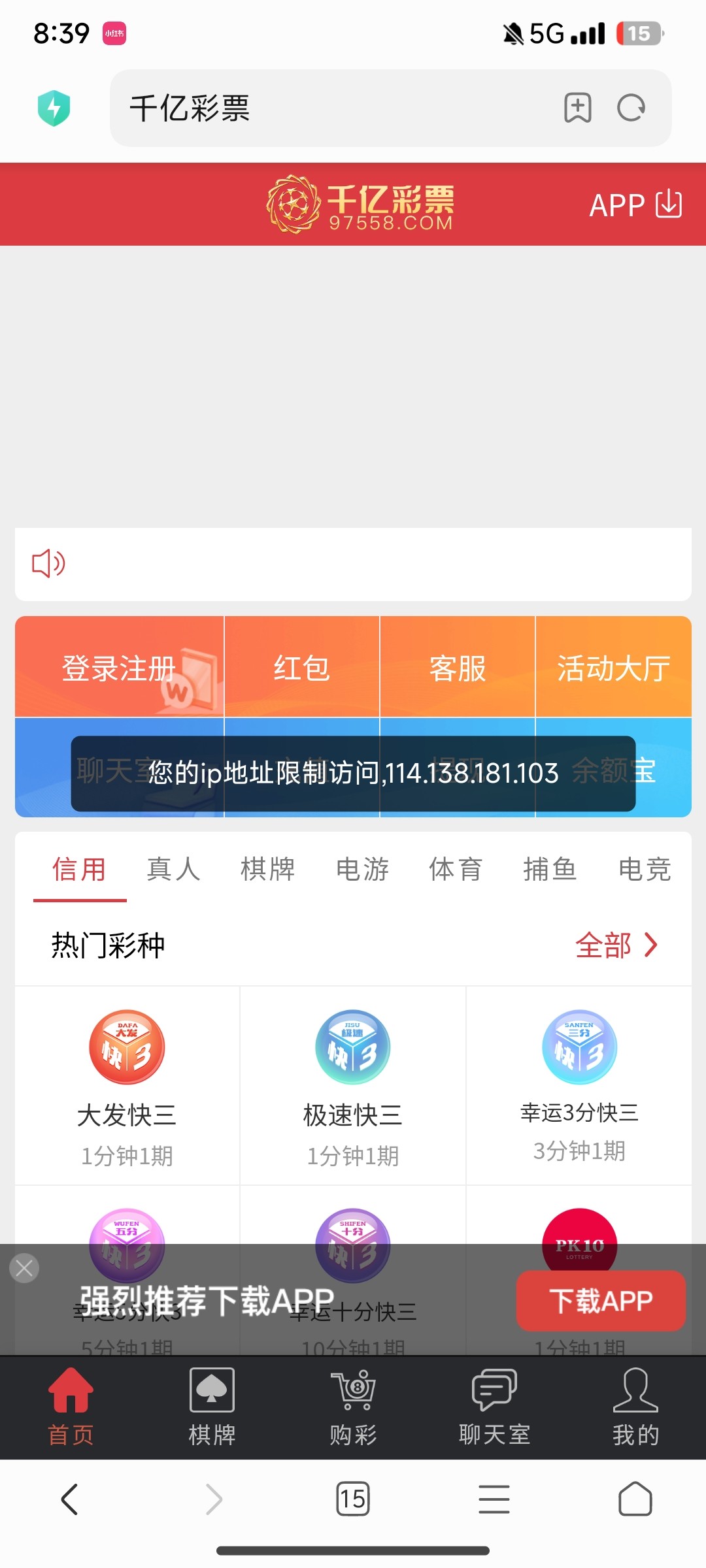The height and width of the screenshot is (1568, 706).
Task: Tap the 我的 profile icon
Action: click(x=635, y=1392)
